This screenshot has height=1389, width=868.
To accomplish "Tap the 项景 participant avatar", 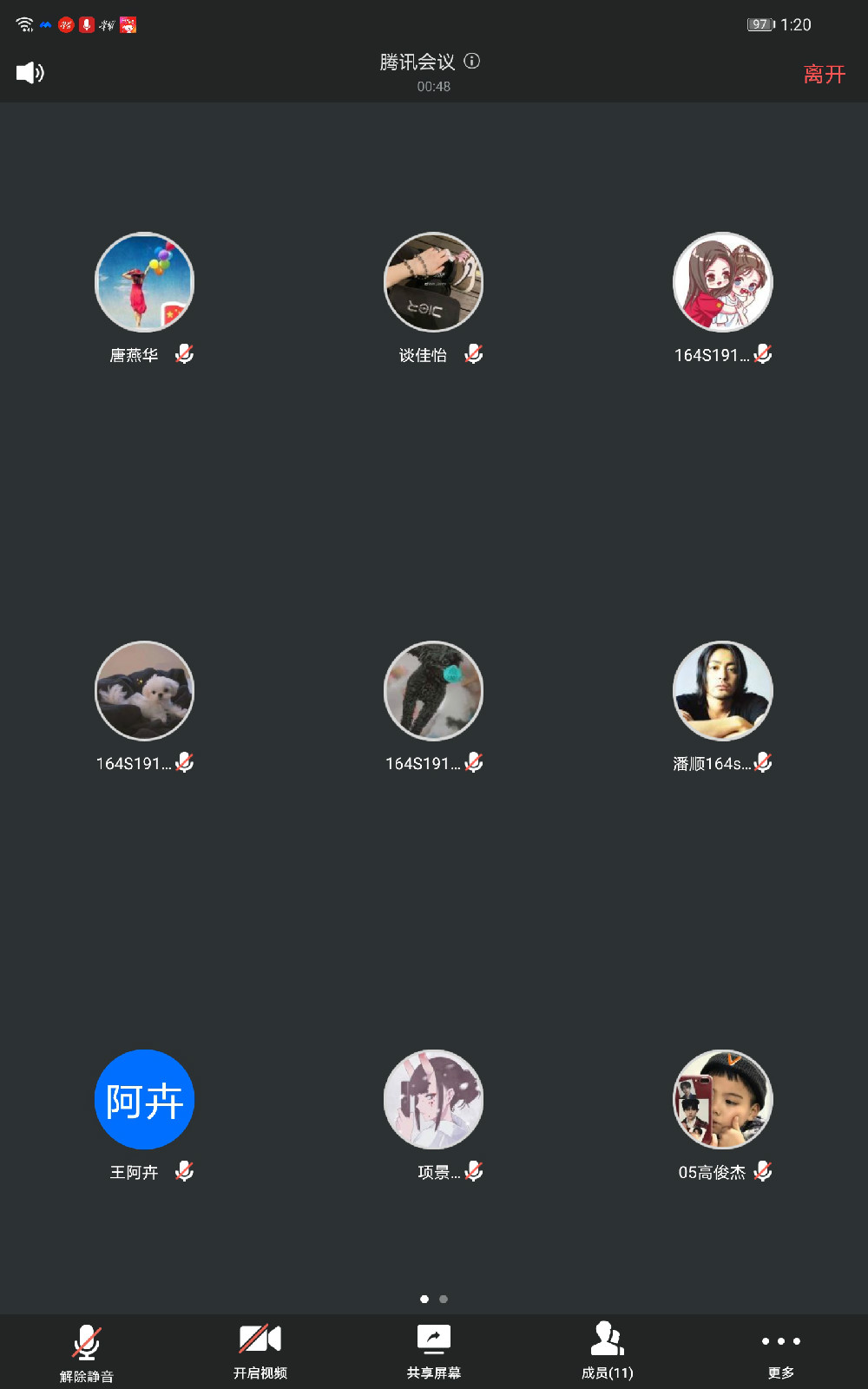I will click(x=433, y=1100).
